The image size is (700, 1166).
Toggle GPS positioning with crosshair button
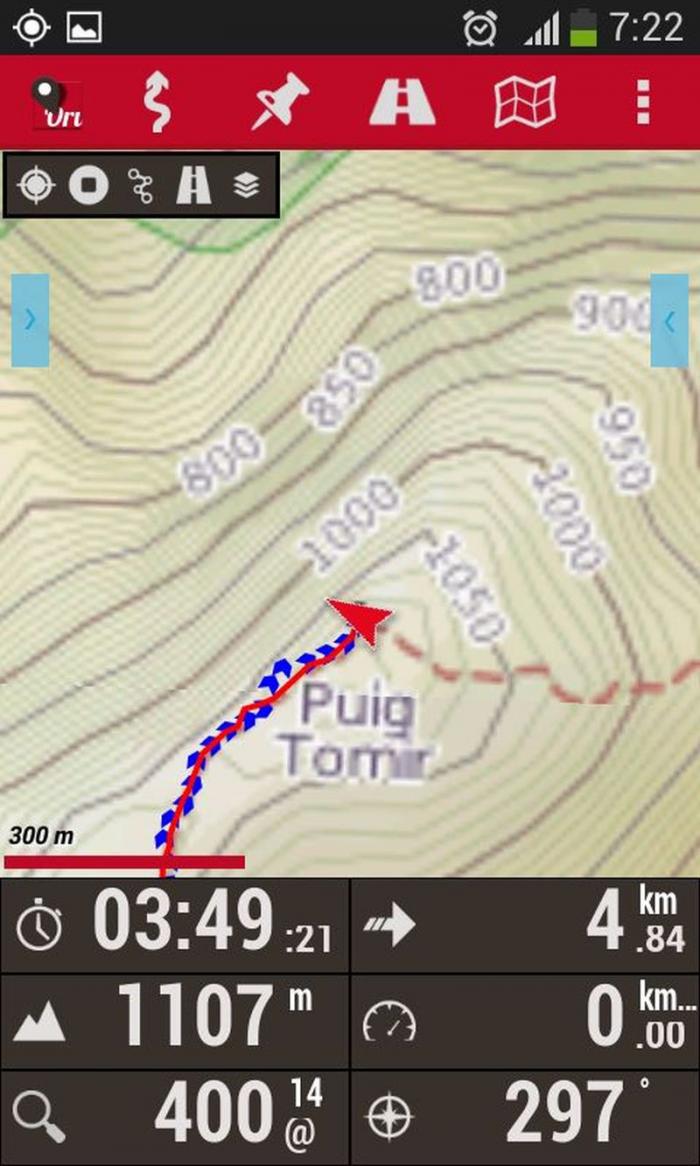coord(37,185)
